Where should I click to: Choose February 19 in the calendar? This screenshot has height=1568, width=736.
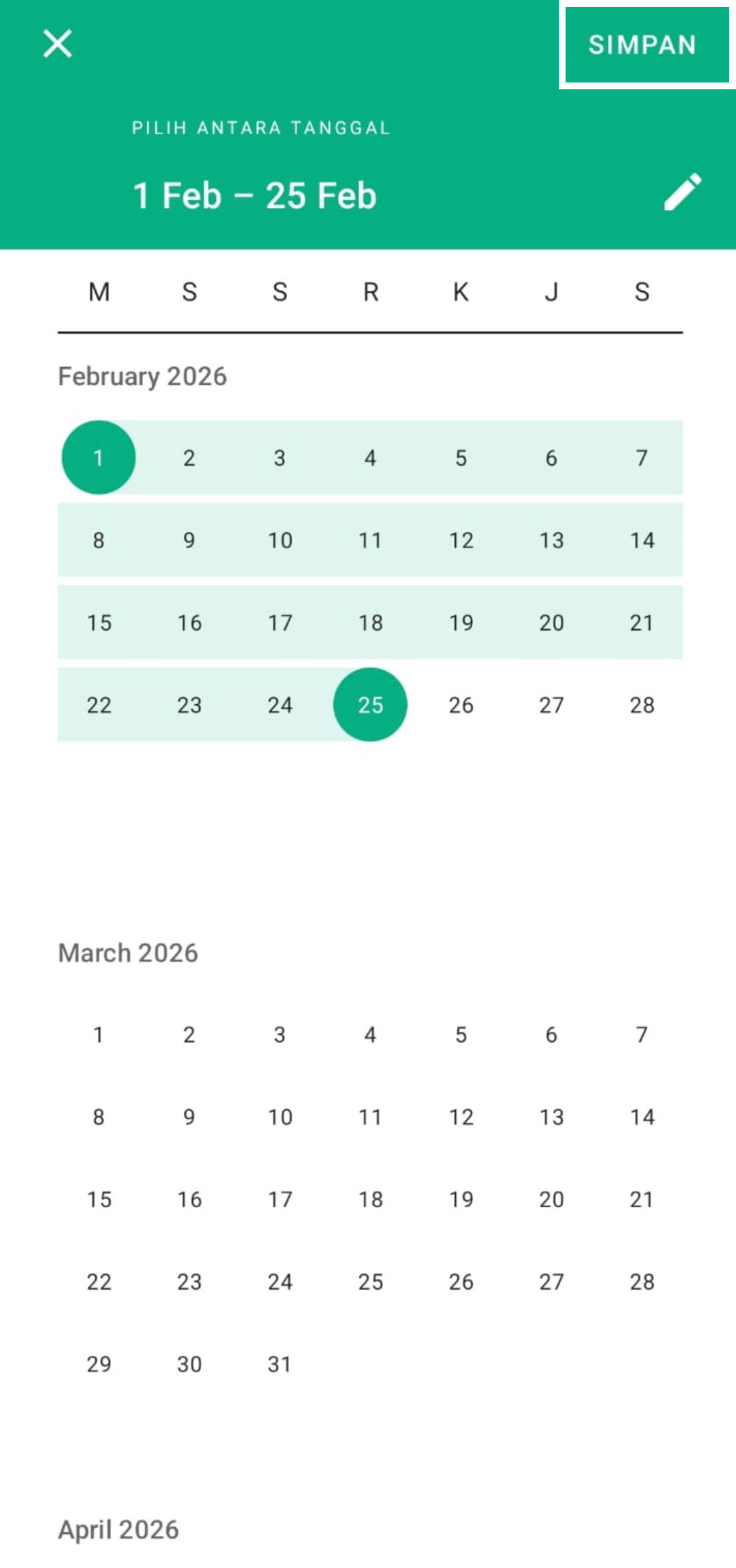pyautogui.click(x=461, y=622)
